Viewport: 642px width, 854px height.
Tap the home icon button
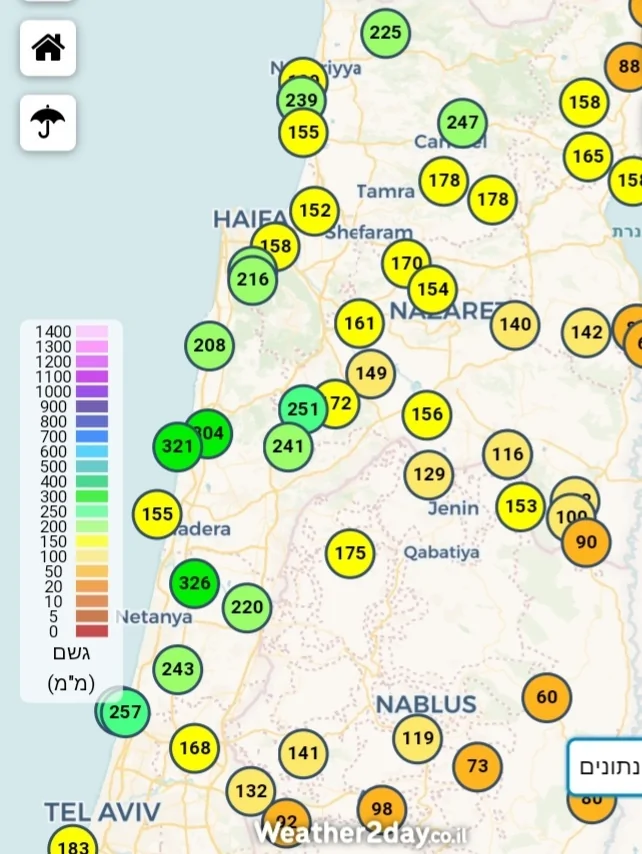coord(48,48)
